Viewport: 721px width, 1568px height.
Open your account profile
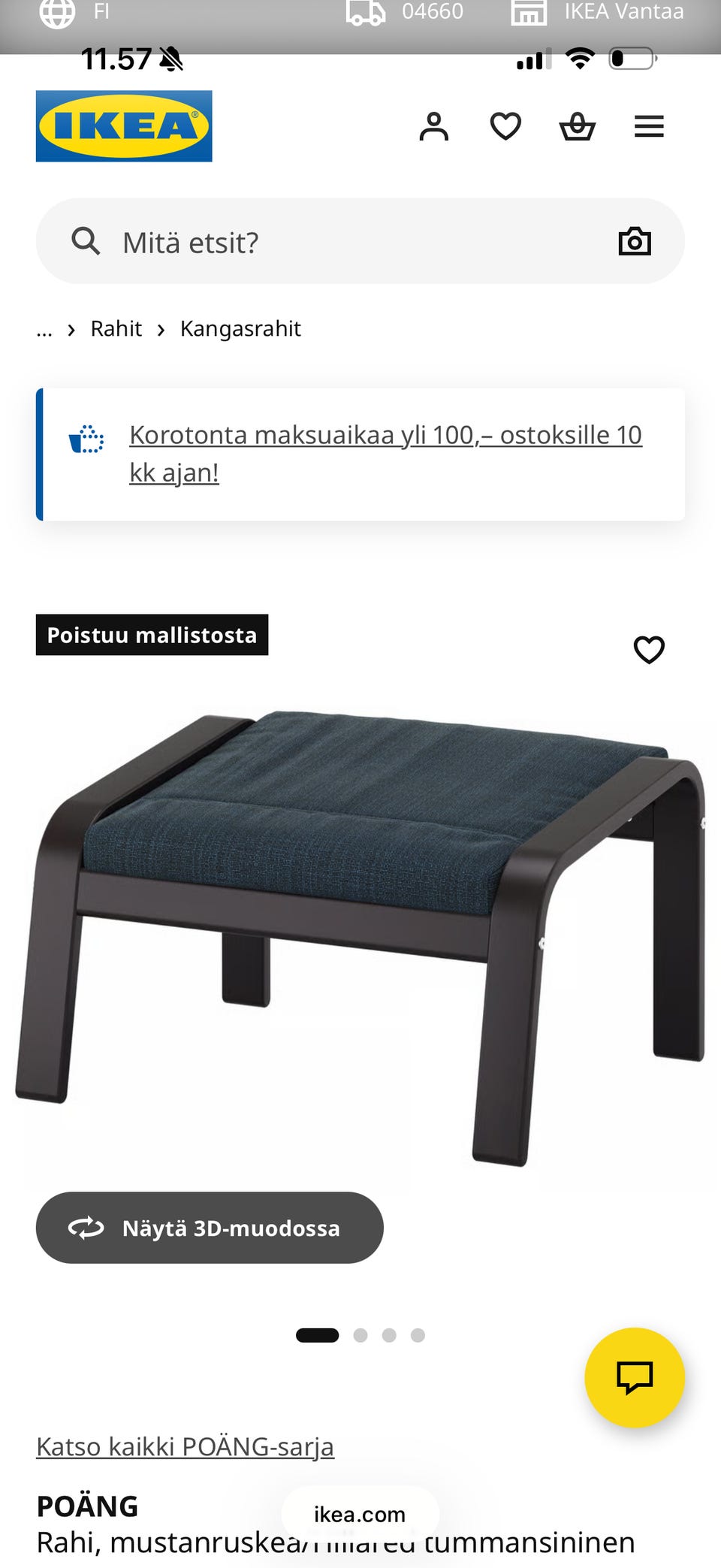435,126
